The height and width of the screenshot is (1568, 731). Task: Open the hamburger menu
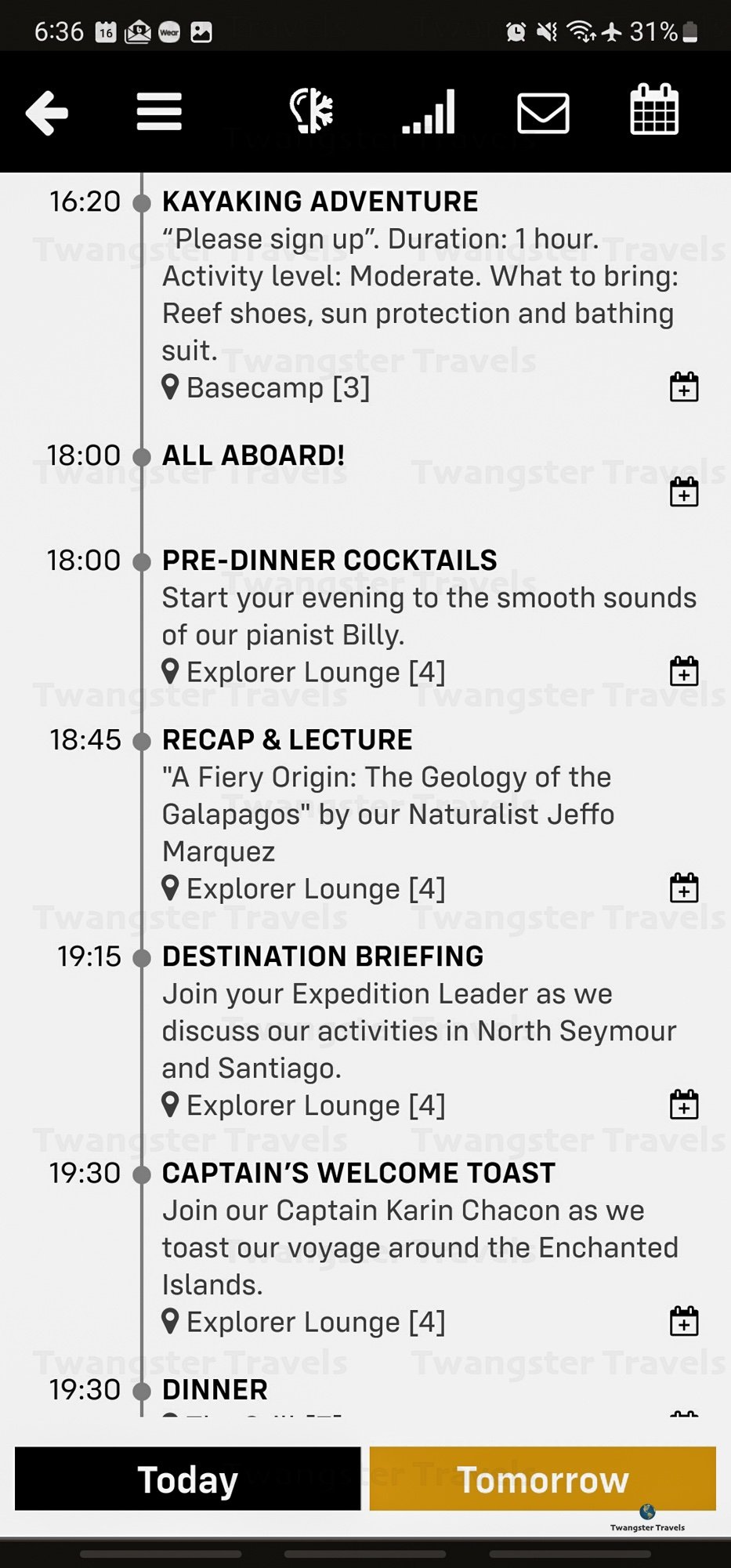pyautogui.click(x=159, y=111)
